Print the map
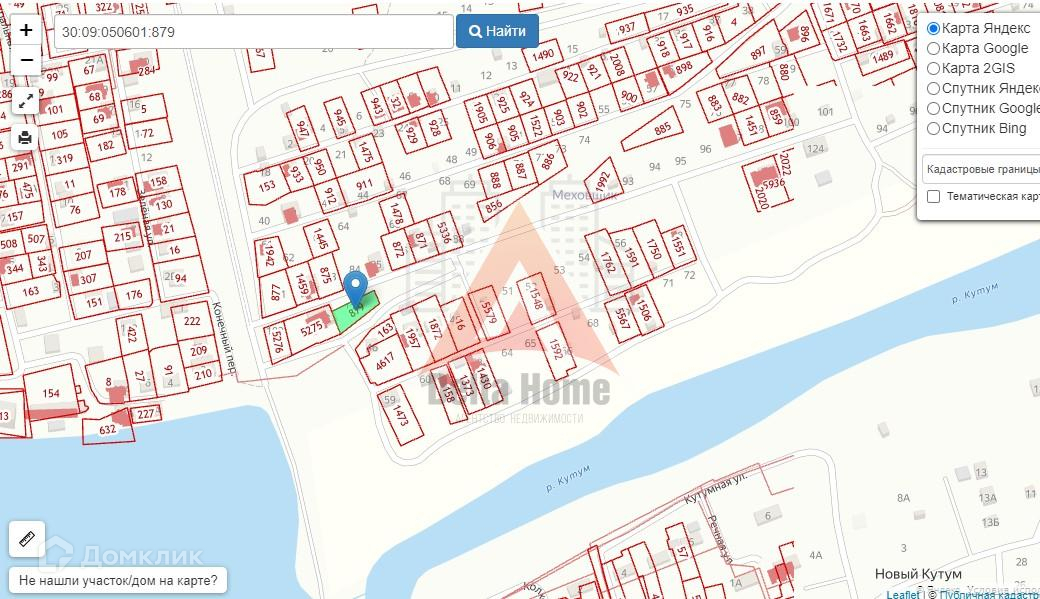This screenshot has width=1040, height=599. 26,138
